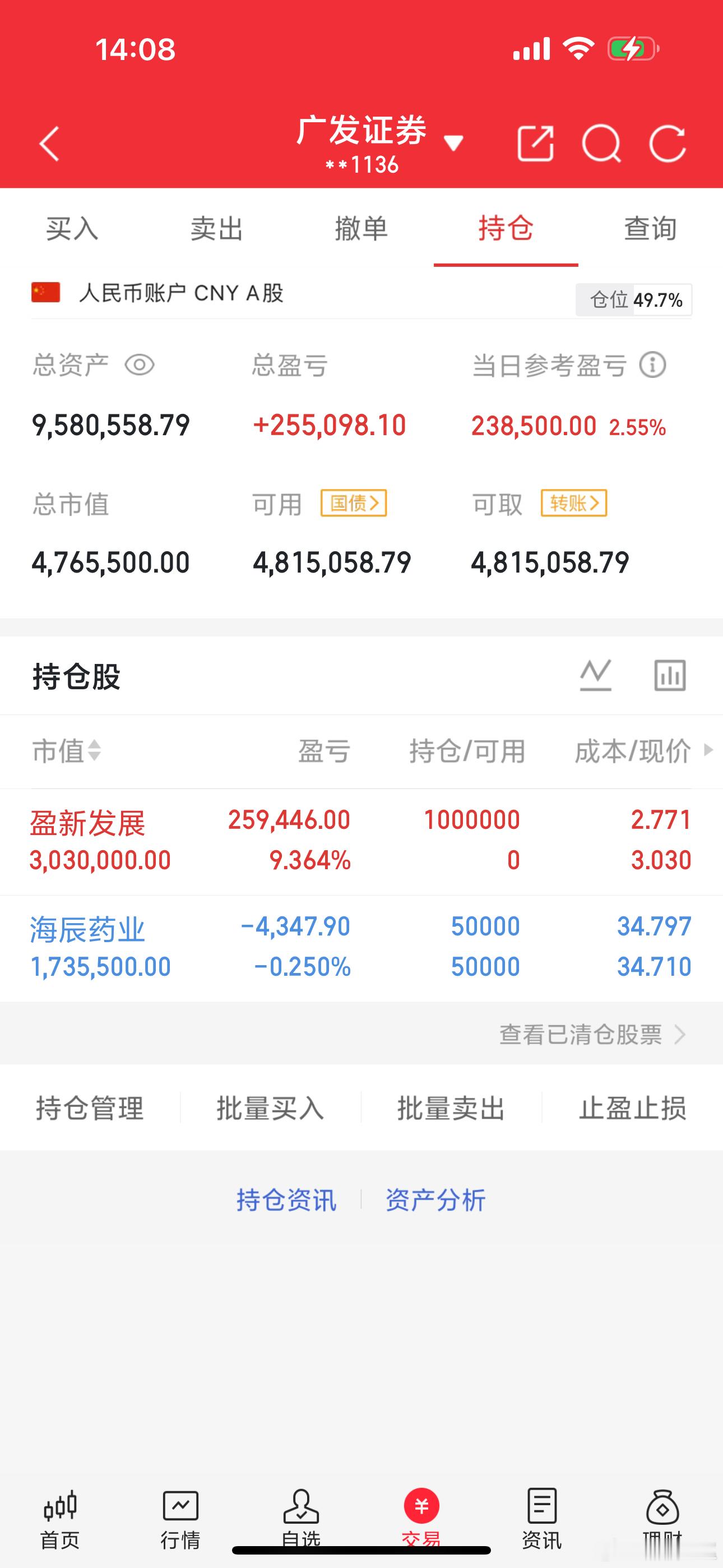Image resolution: width=723 pixels, height=1568 pixels.
Task: Go back using the top-left arrow
Action: pos(49,144)
